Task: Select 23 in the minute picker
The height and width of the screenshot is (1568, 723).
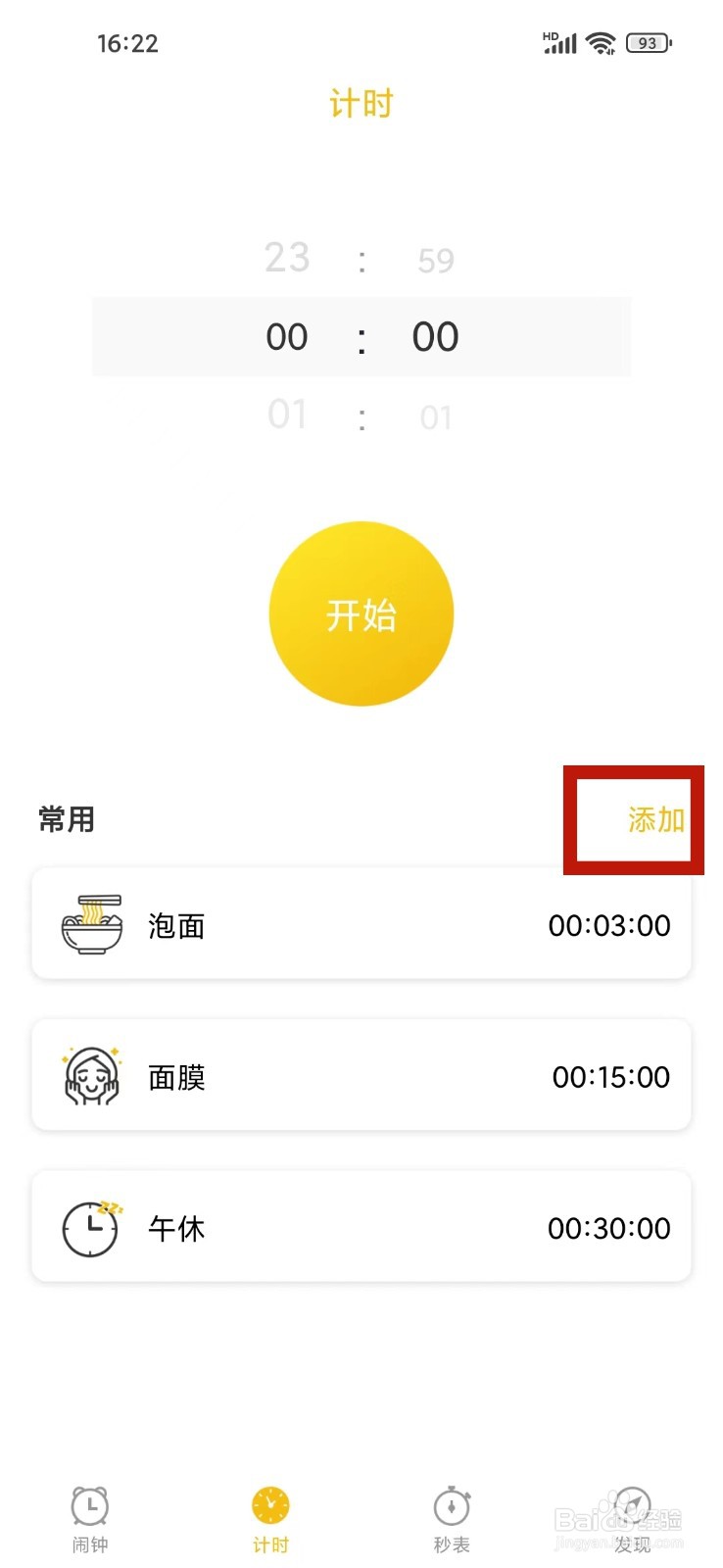Action: 285,258
